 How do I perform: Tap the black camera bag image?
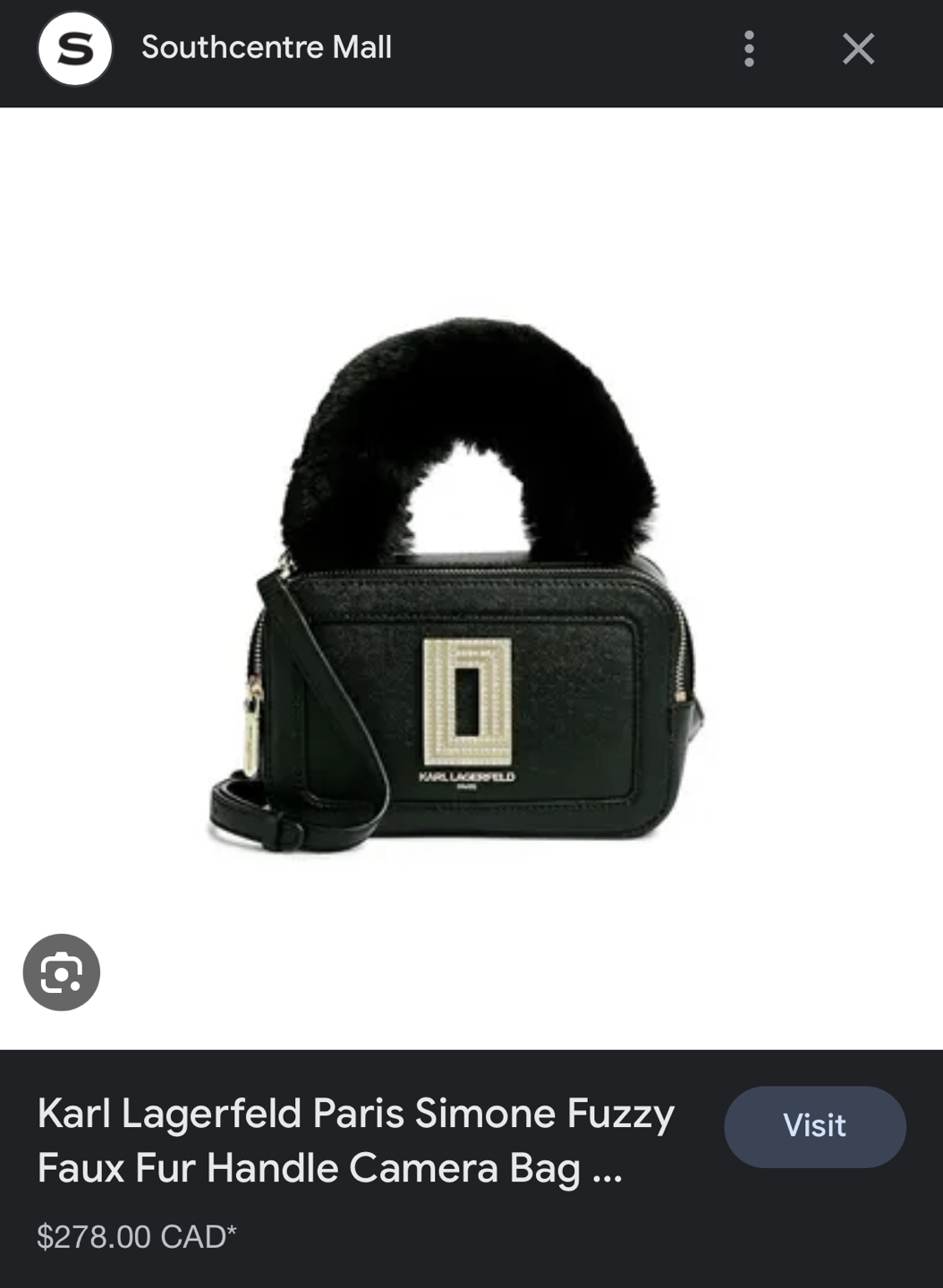[x=456, y=626]
